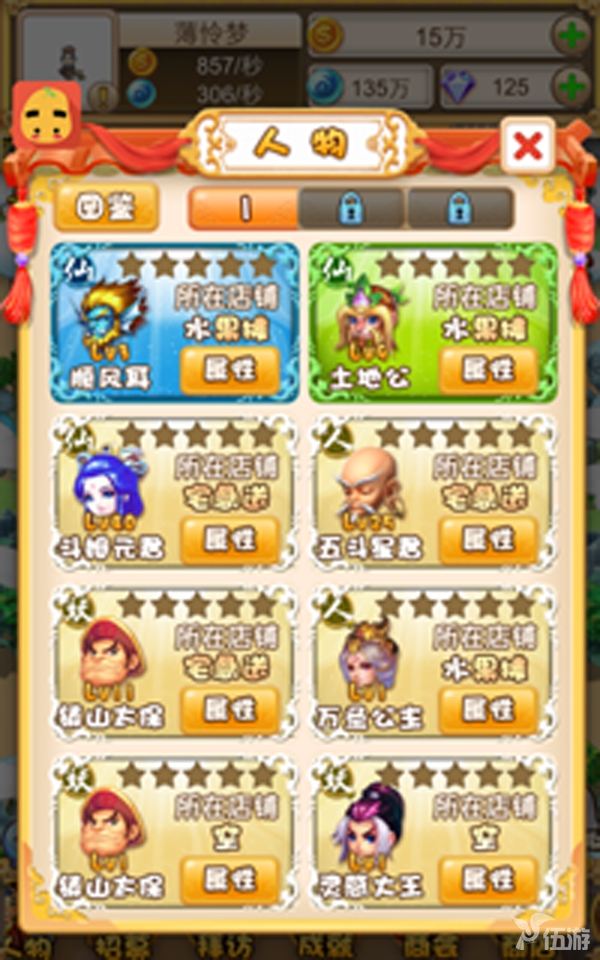Screen dimensions: 600x960
Task: Open the 图鉴 collection button
Action: [106, 207]
